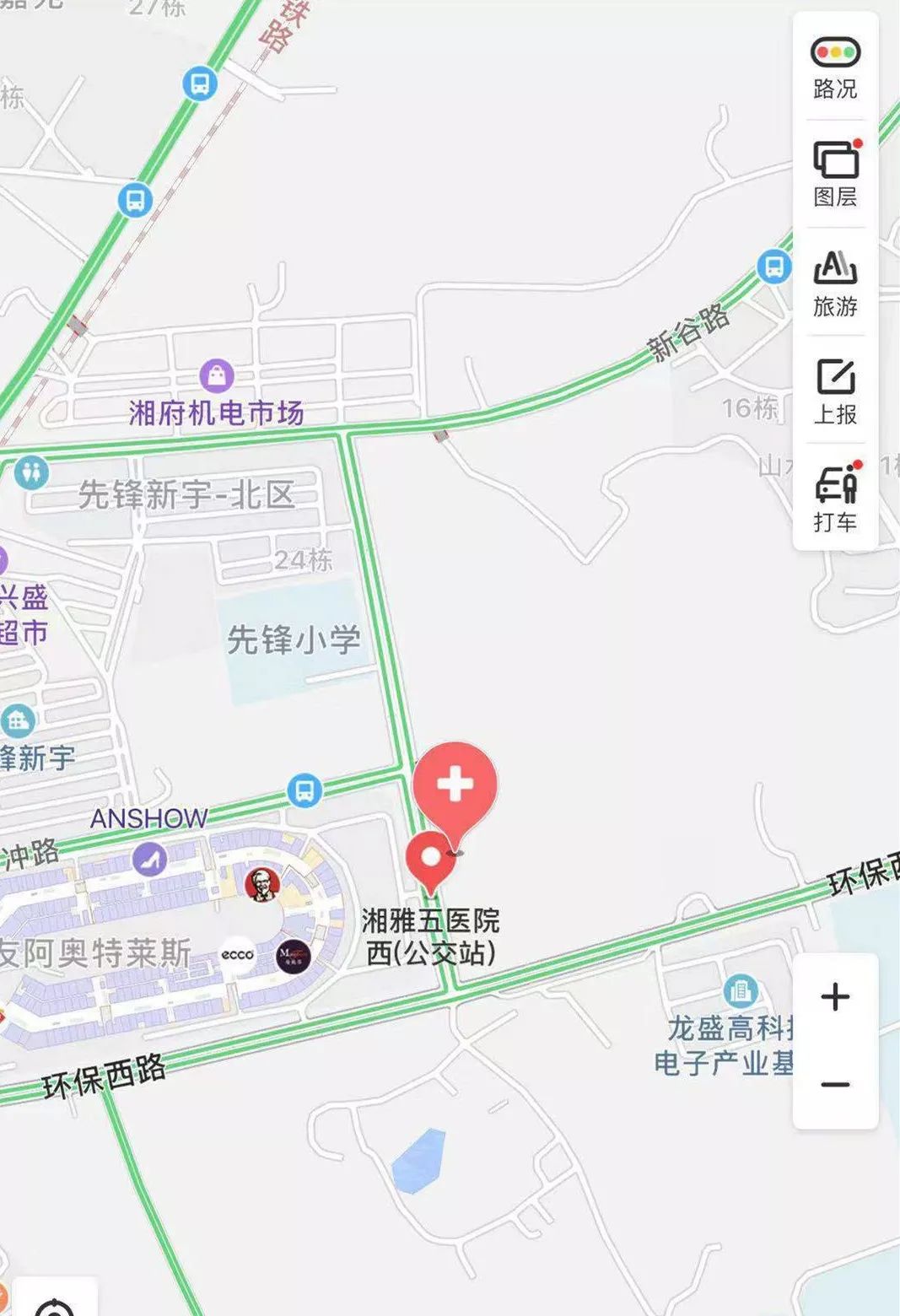Open the 龙盛高科 building marker
Image resolution: width=900 pixels, height=1316 pixels.
coord(740,990)
